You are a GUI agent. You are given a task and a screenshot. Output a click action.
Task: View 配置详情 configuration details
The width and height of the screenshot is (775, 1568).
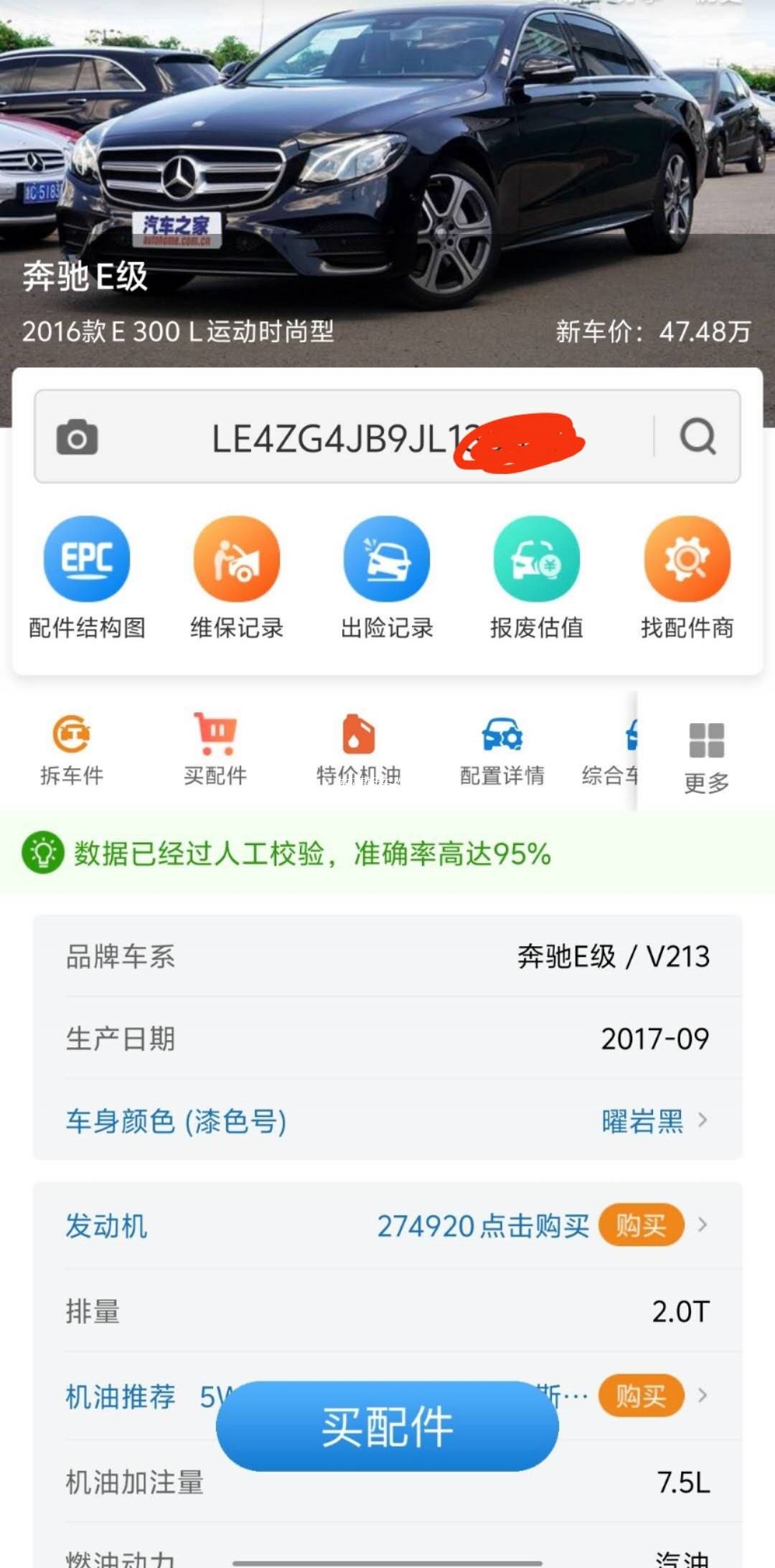(502, 750)
